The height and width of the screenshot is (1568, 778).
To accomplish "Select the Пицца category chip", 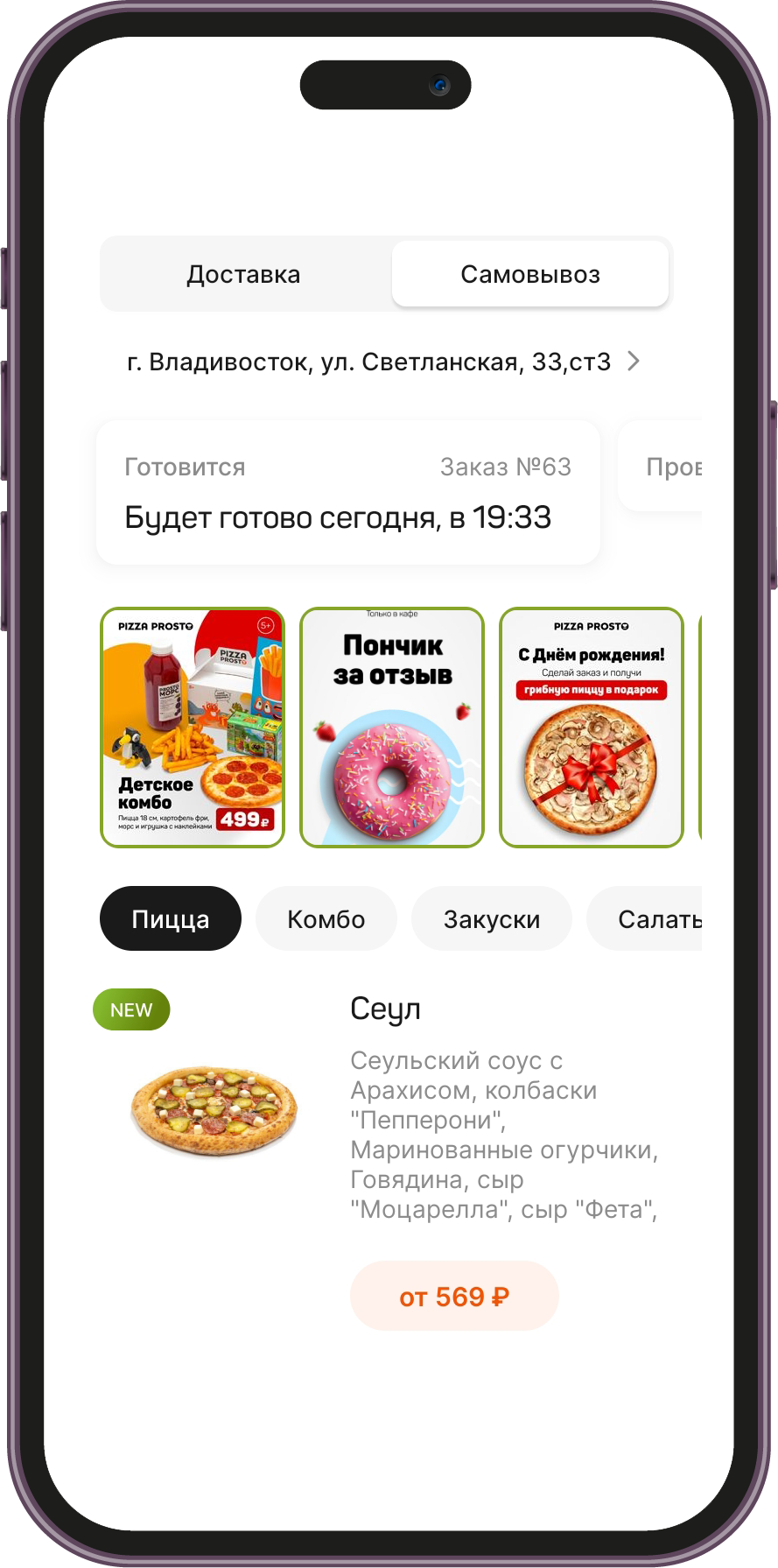I will point(171,919).
